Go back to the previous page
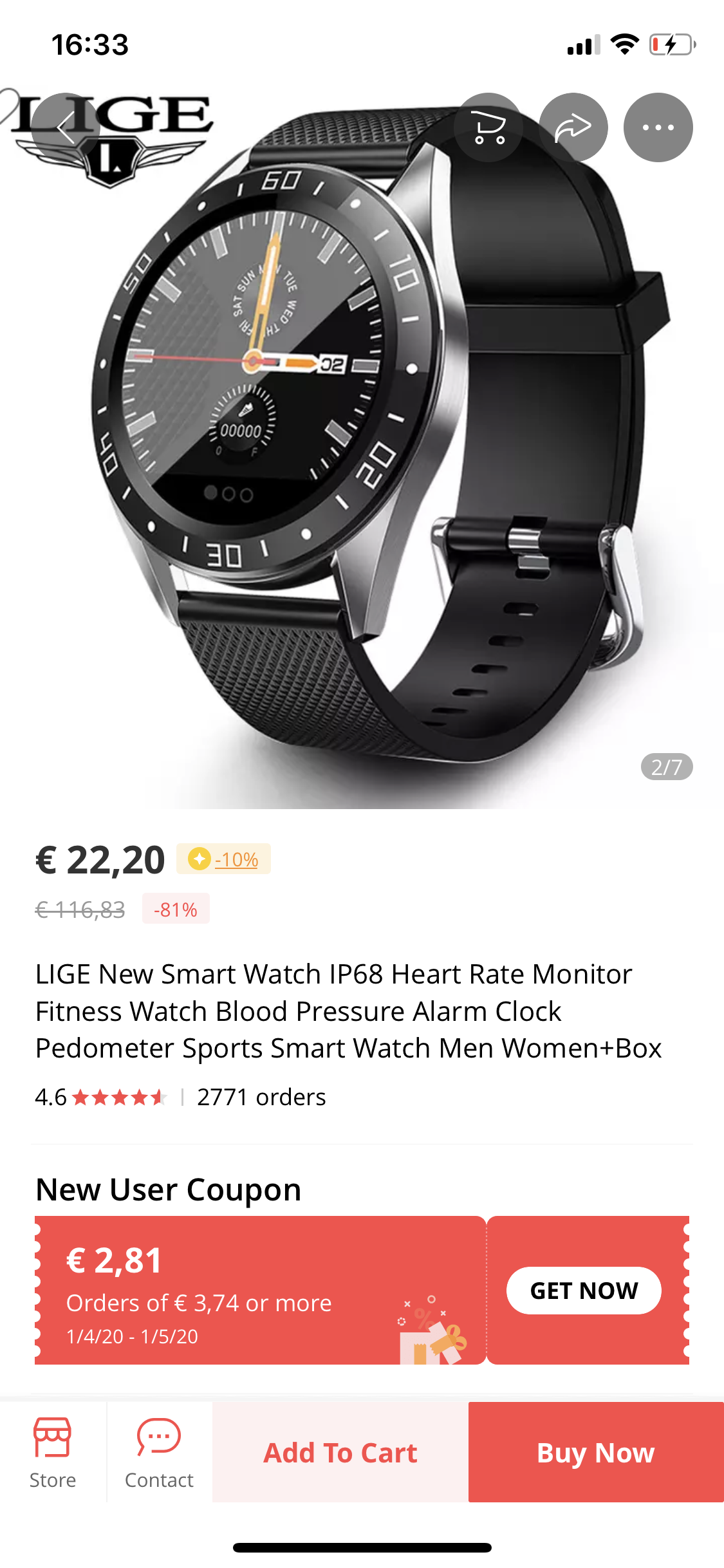 coord(66,127)
